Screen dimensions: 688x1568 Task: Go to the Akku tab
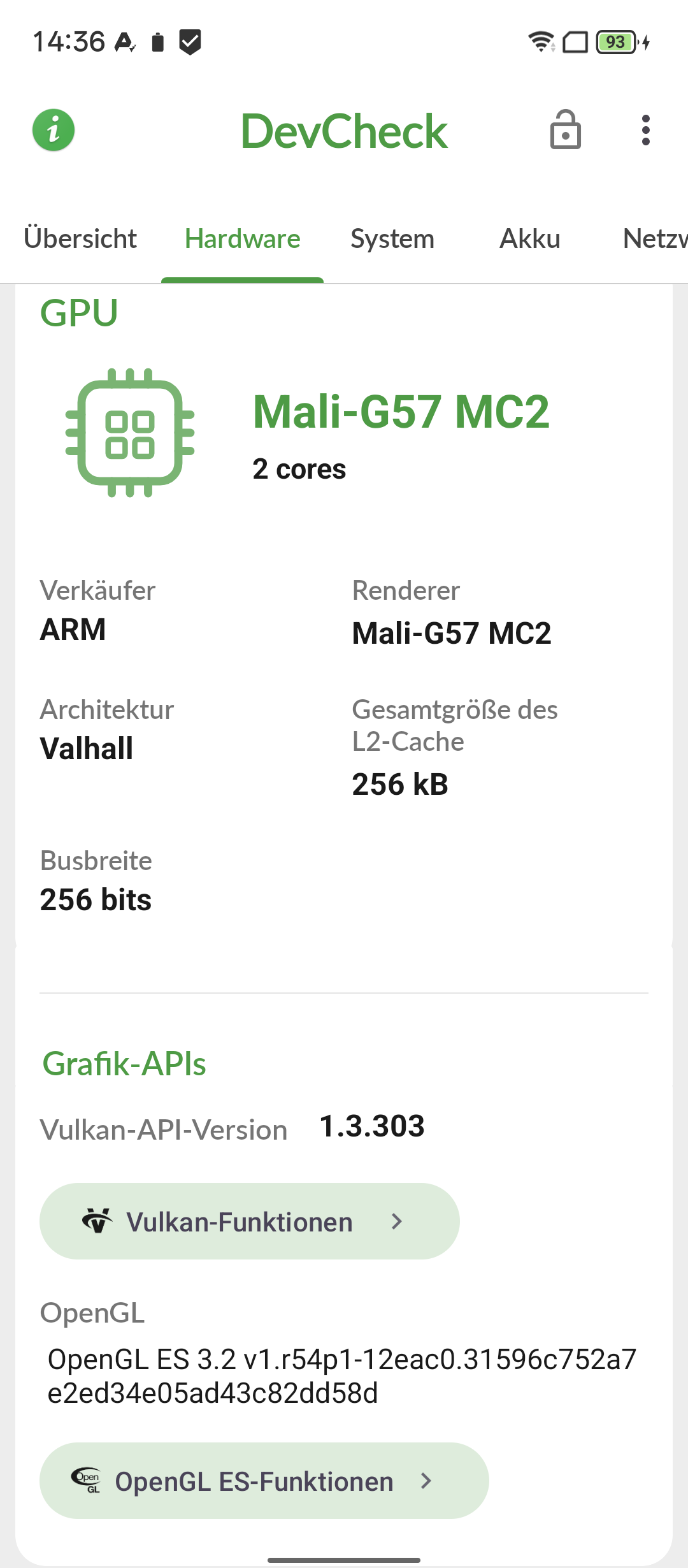pos(529,239)
